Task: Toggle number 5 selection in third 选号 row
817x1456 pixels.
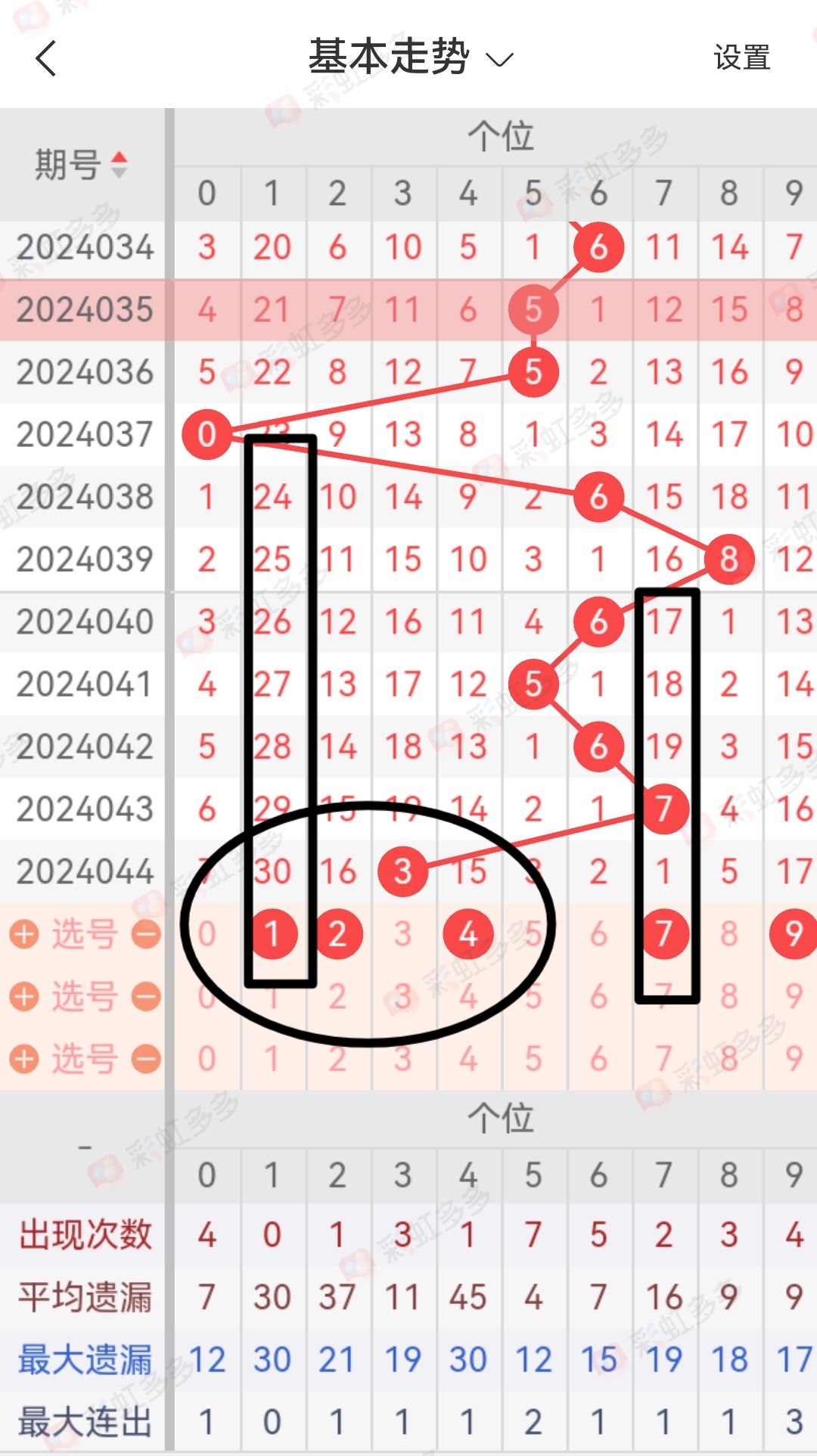Action: coord(535,1060)
